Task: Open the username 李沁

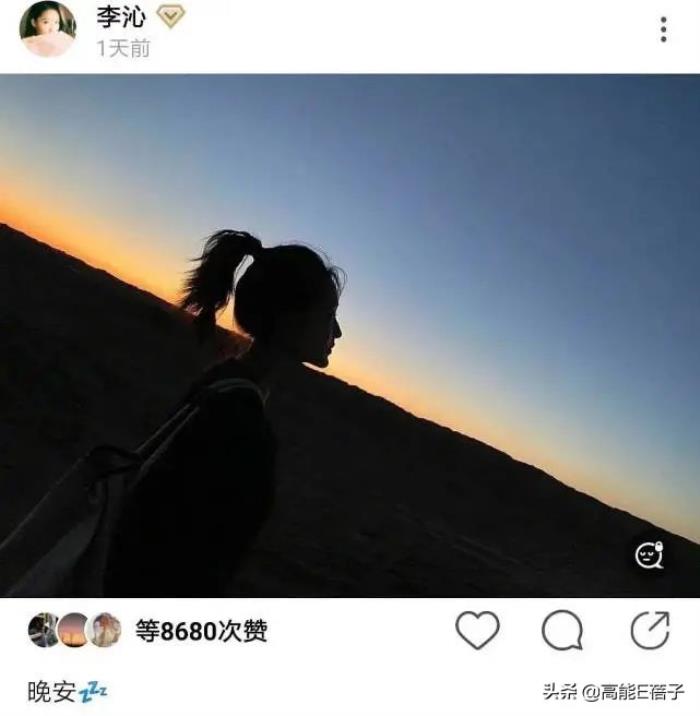Action: (120, 17)
